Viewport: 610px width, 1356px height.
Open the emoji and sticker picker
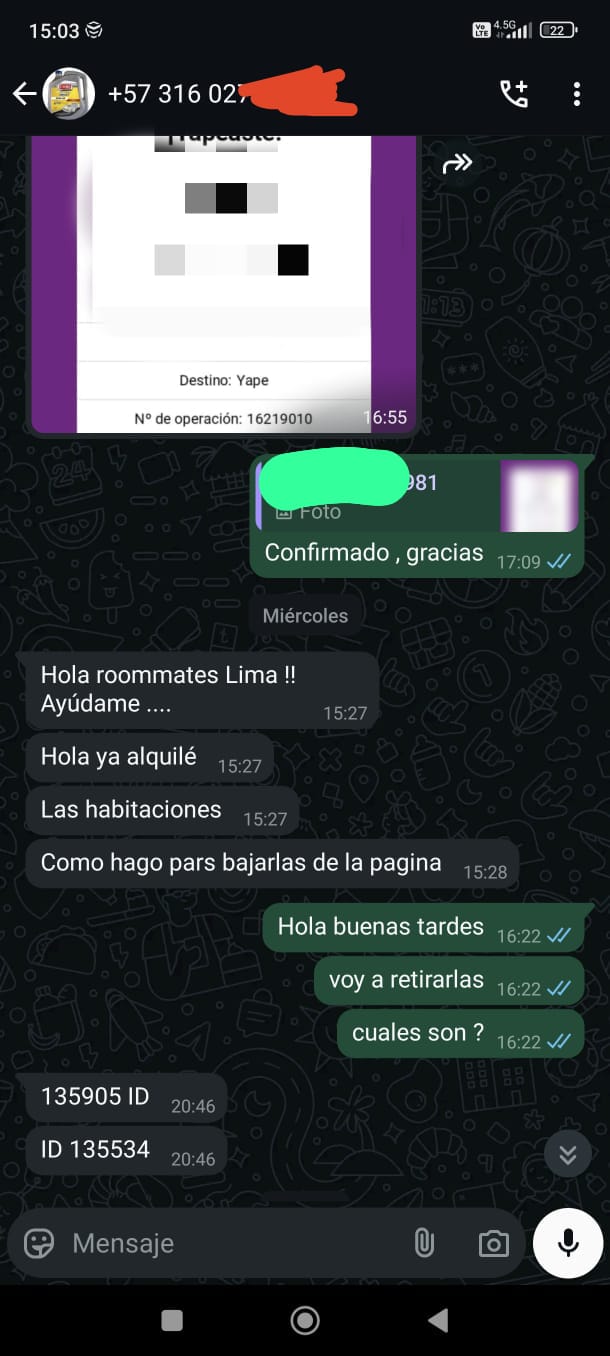tap(39, 1243)
